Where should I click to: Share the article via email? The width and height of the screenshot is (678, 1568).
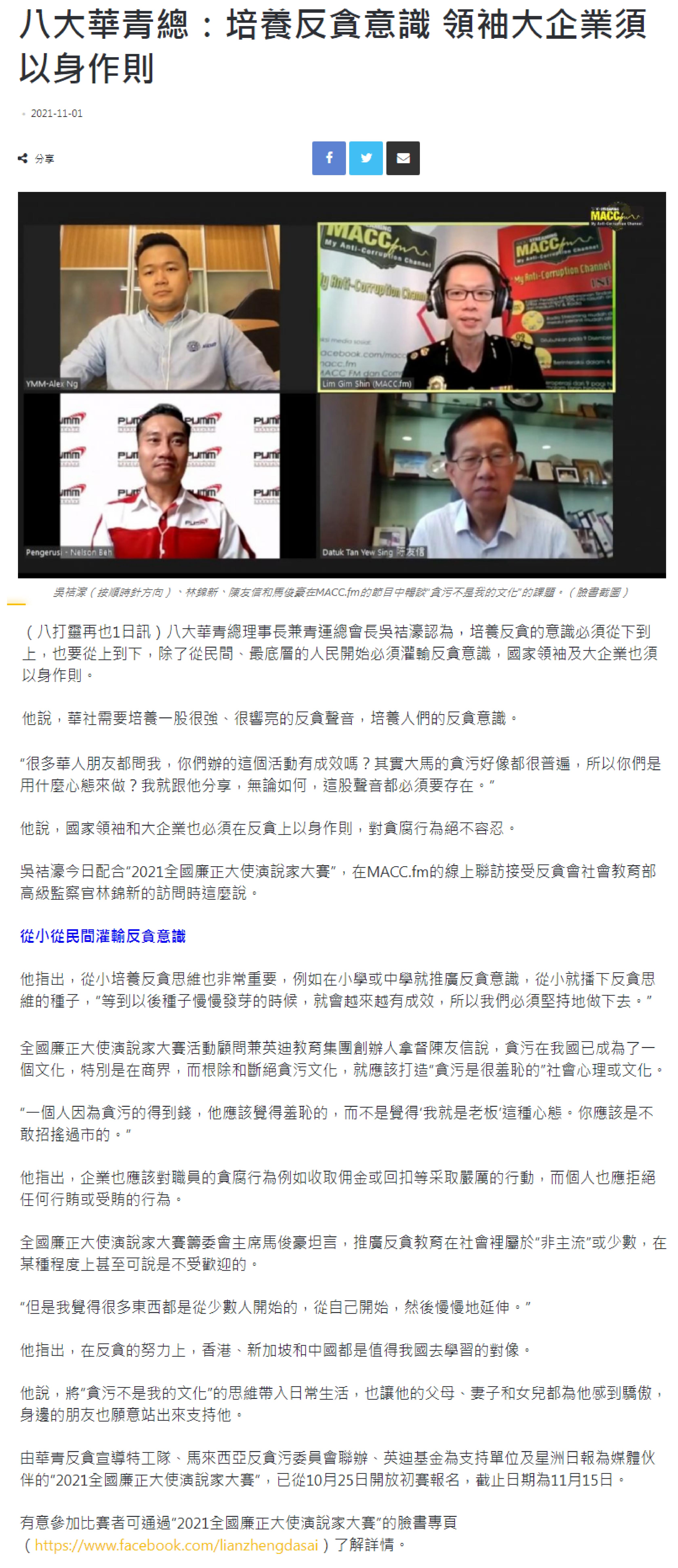pos(403,158)
